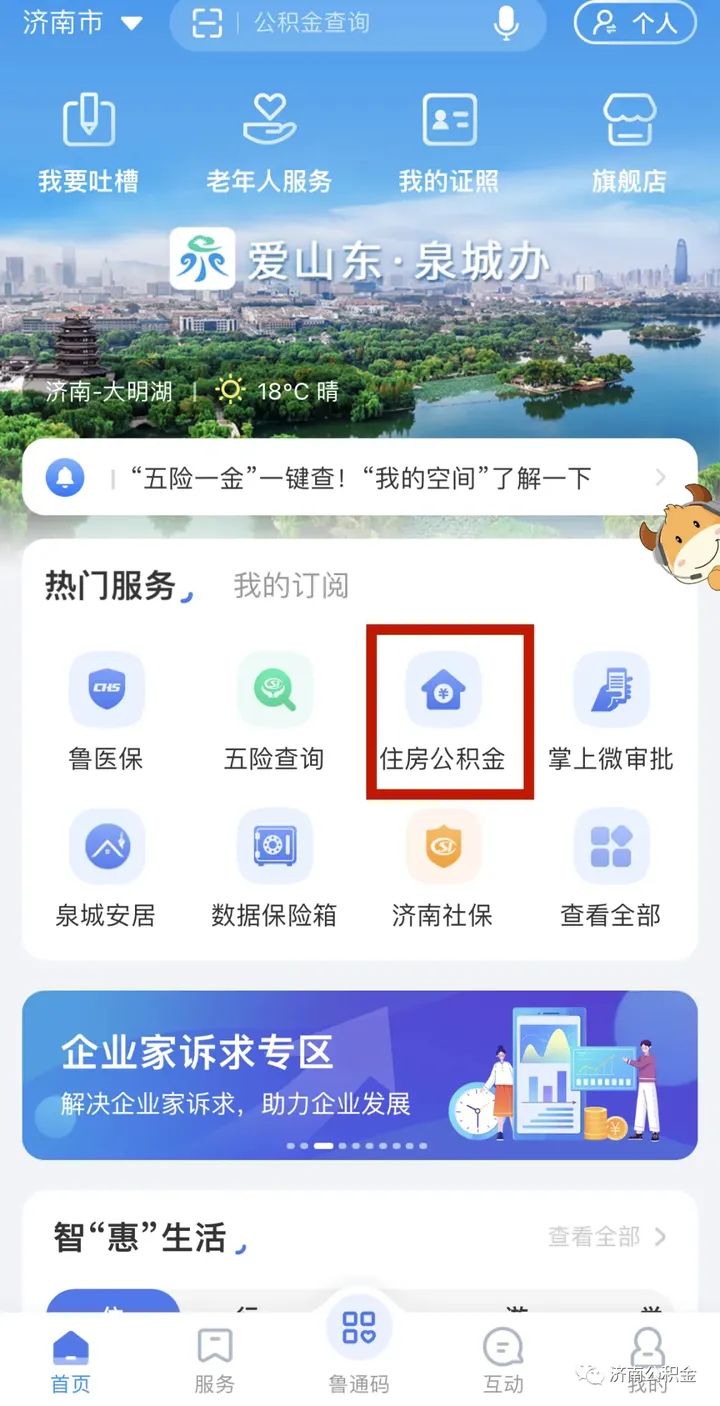This screenshot has width=720, height=1406.
Task: Open 老年人服务
Action: 269,143
